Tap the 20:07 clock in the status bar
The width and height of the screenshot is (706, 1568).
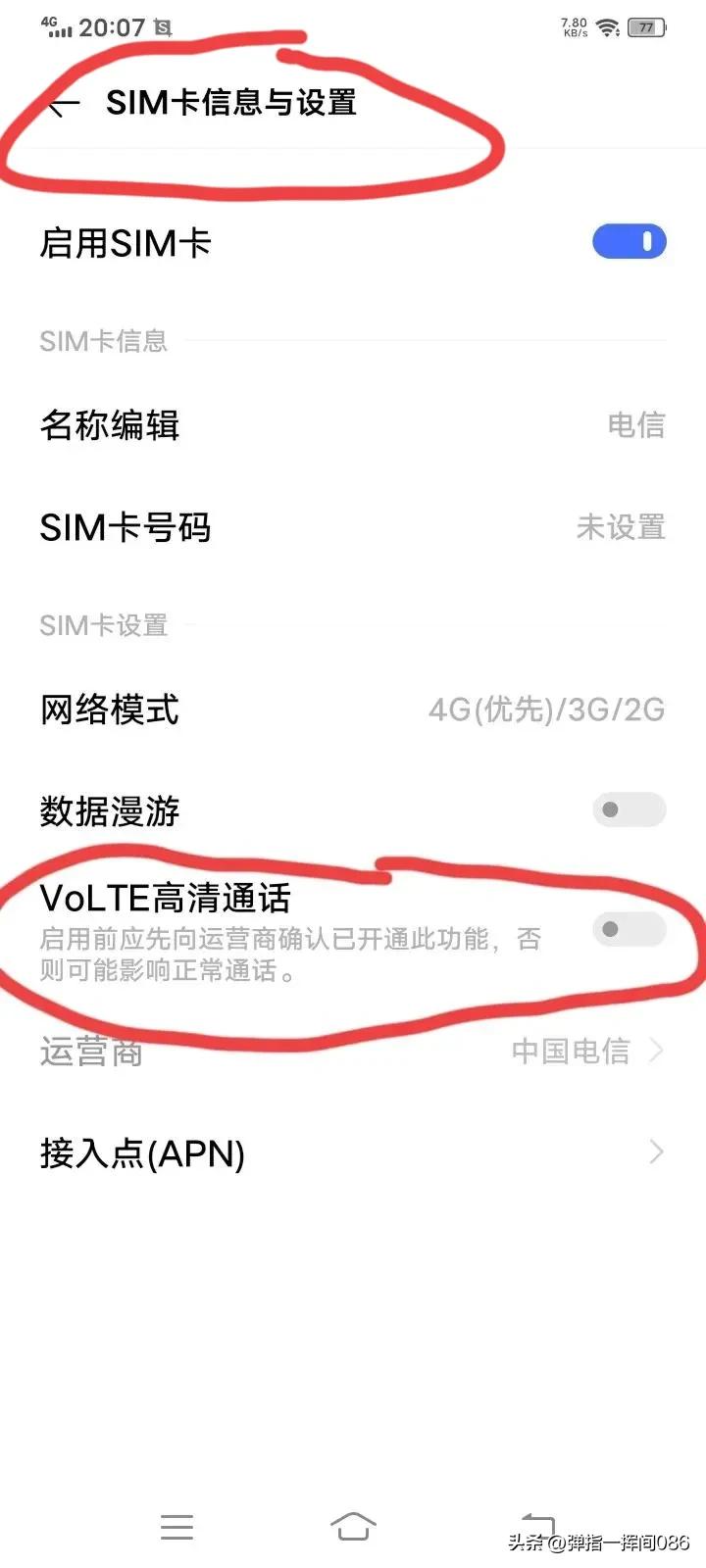coord(108,27)
